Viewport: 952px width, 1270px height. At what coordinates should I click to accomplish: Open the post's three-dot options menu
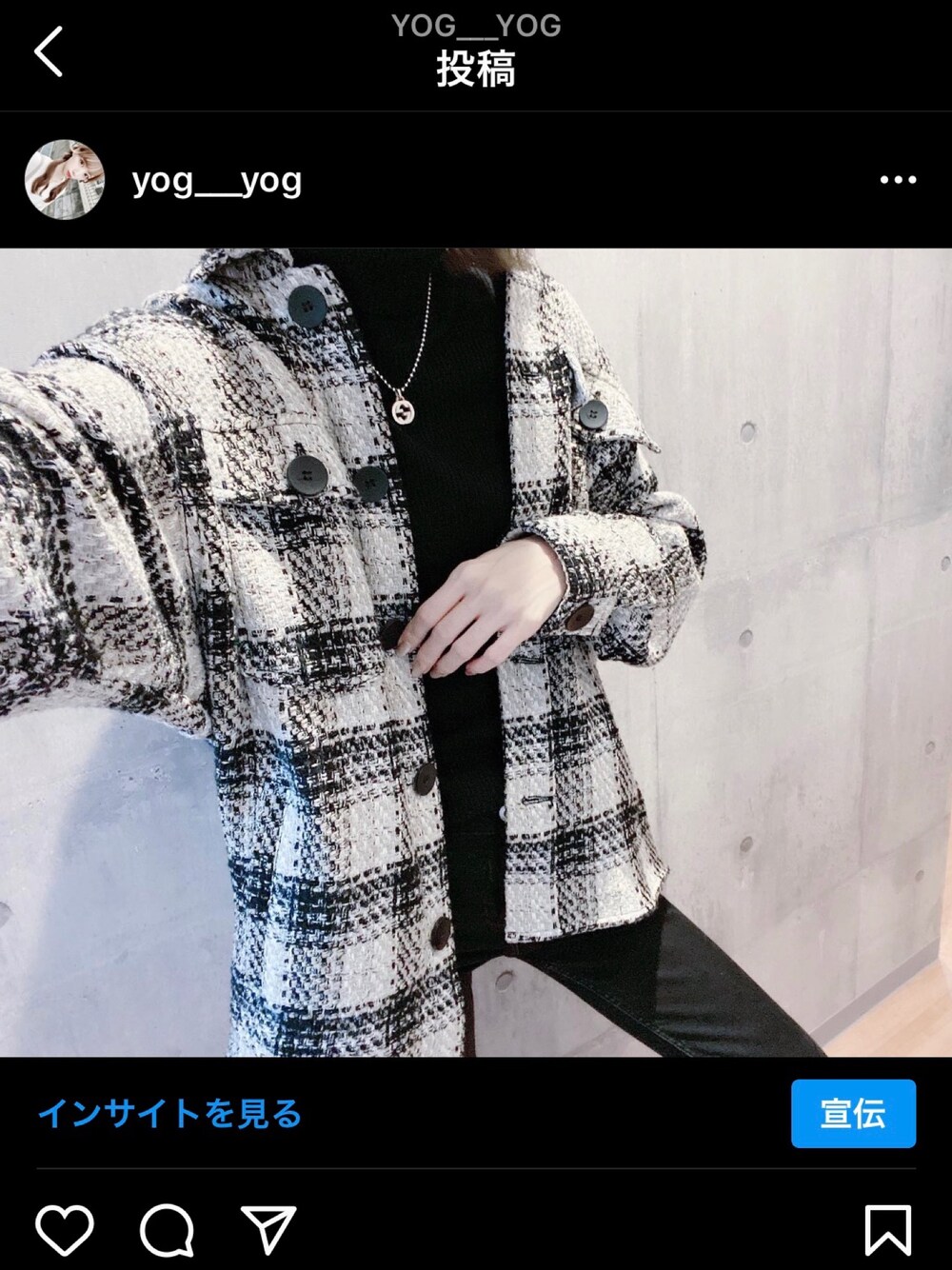[898, 180]
